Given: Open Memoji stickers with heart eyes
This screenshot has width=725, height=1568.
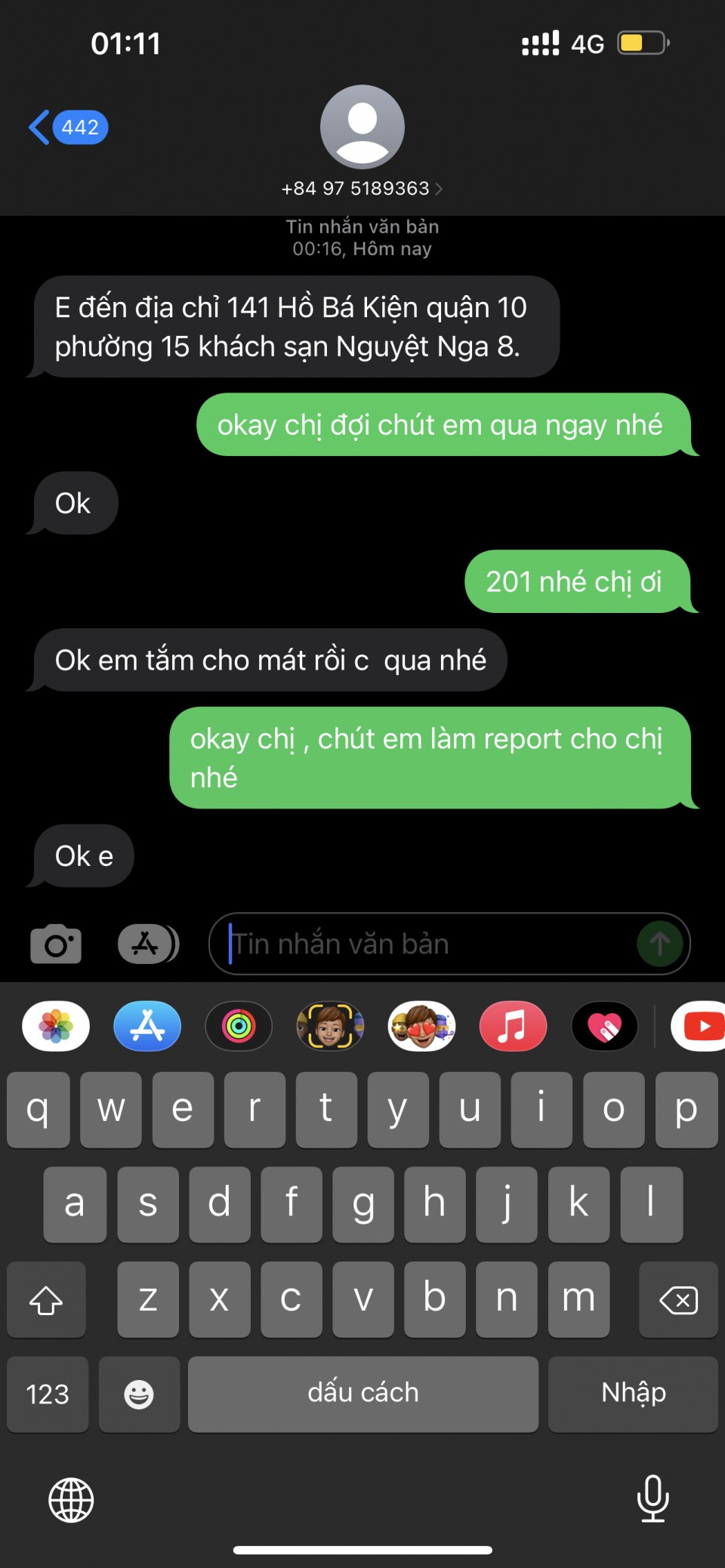Looking at the screenshot, I should pyautogui.click(x=421, y=1026).
